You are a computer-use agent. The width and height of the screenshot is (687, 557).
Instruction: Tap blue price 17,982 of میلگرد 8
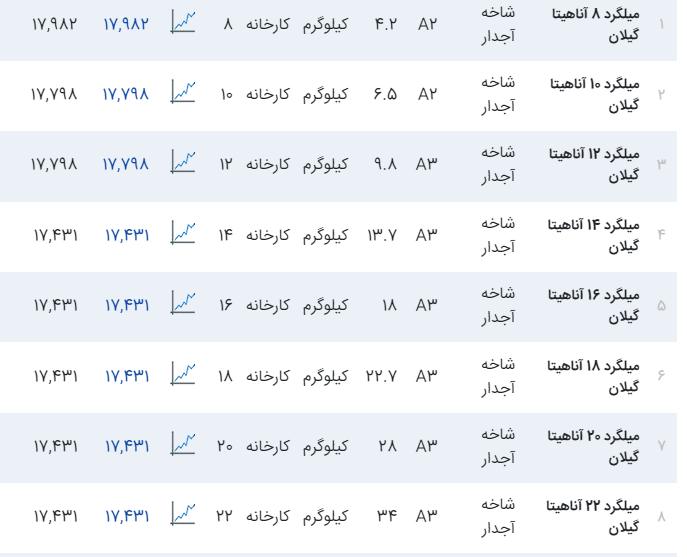click(126, 23)
